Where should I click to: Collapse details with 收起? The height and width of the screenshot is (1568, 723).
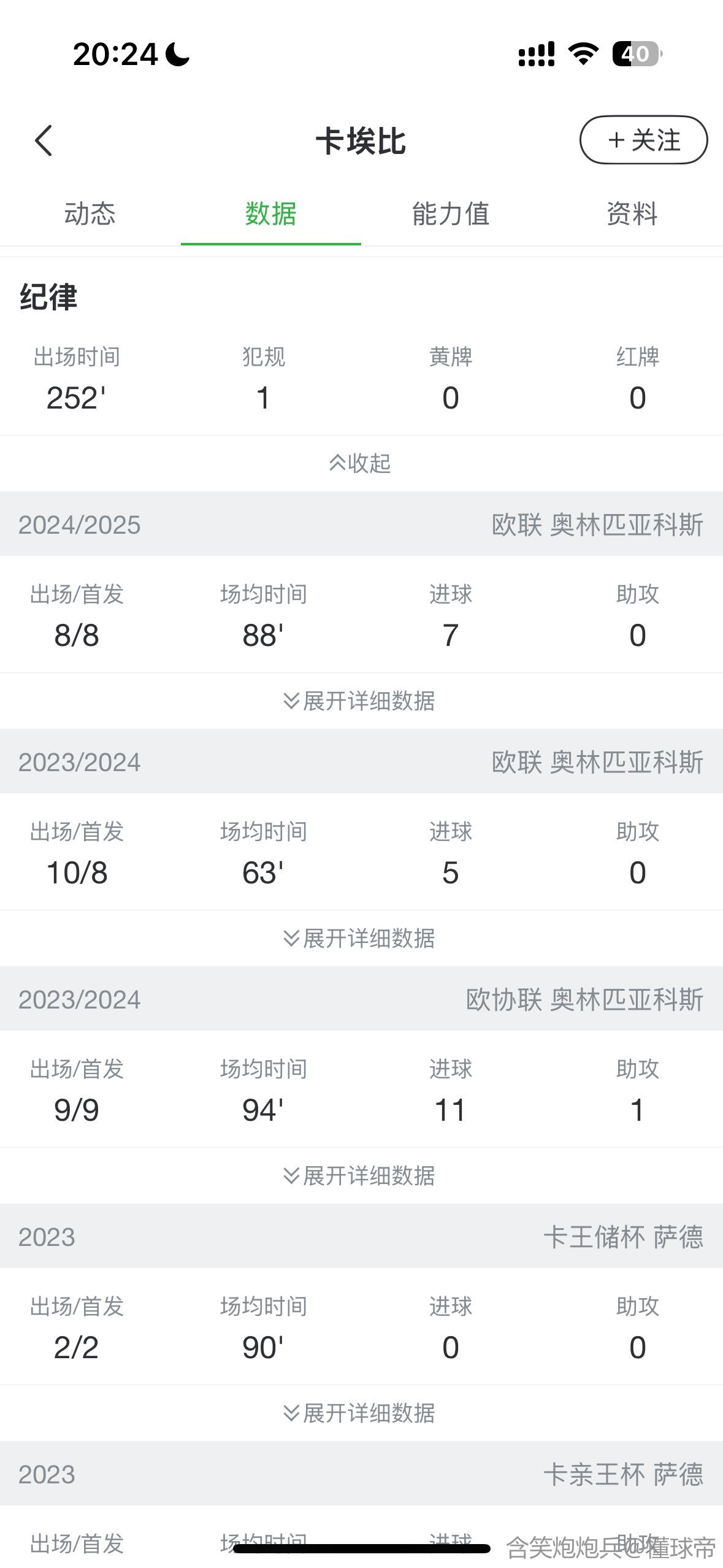click(361, 463)
